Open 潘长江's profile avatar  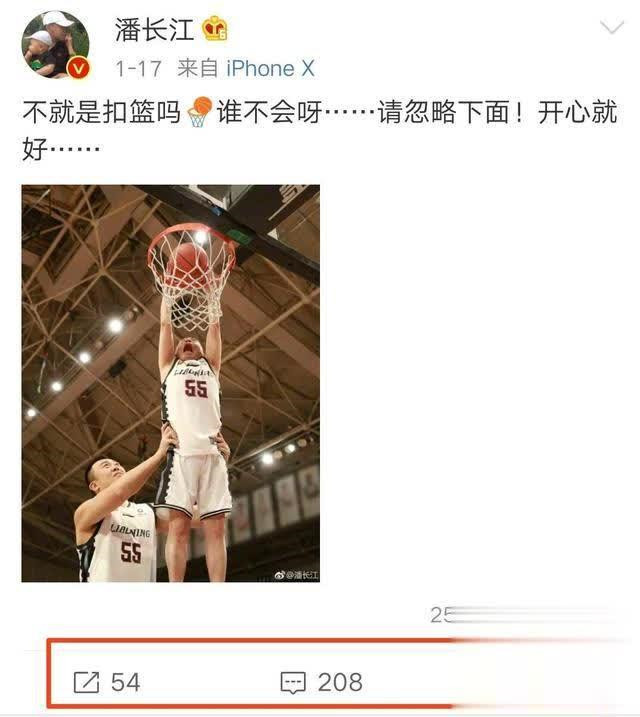55,46
